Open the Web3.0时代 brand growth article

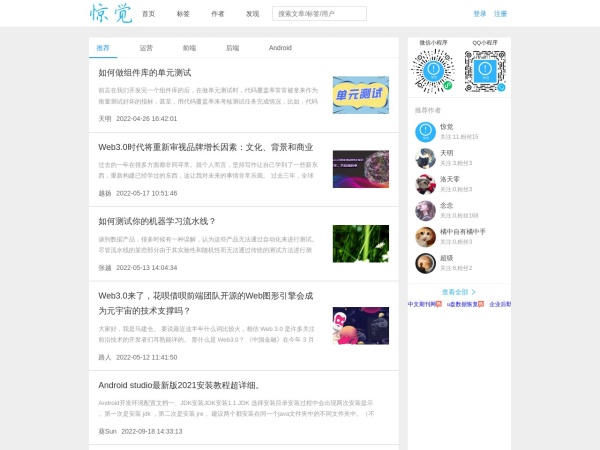coord(206,147)
